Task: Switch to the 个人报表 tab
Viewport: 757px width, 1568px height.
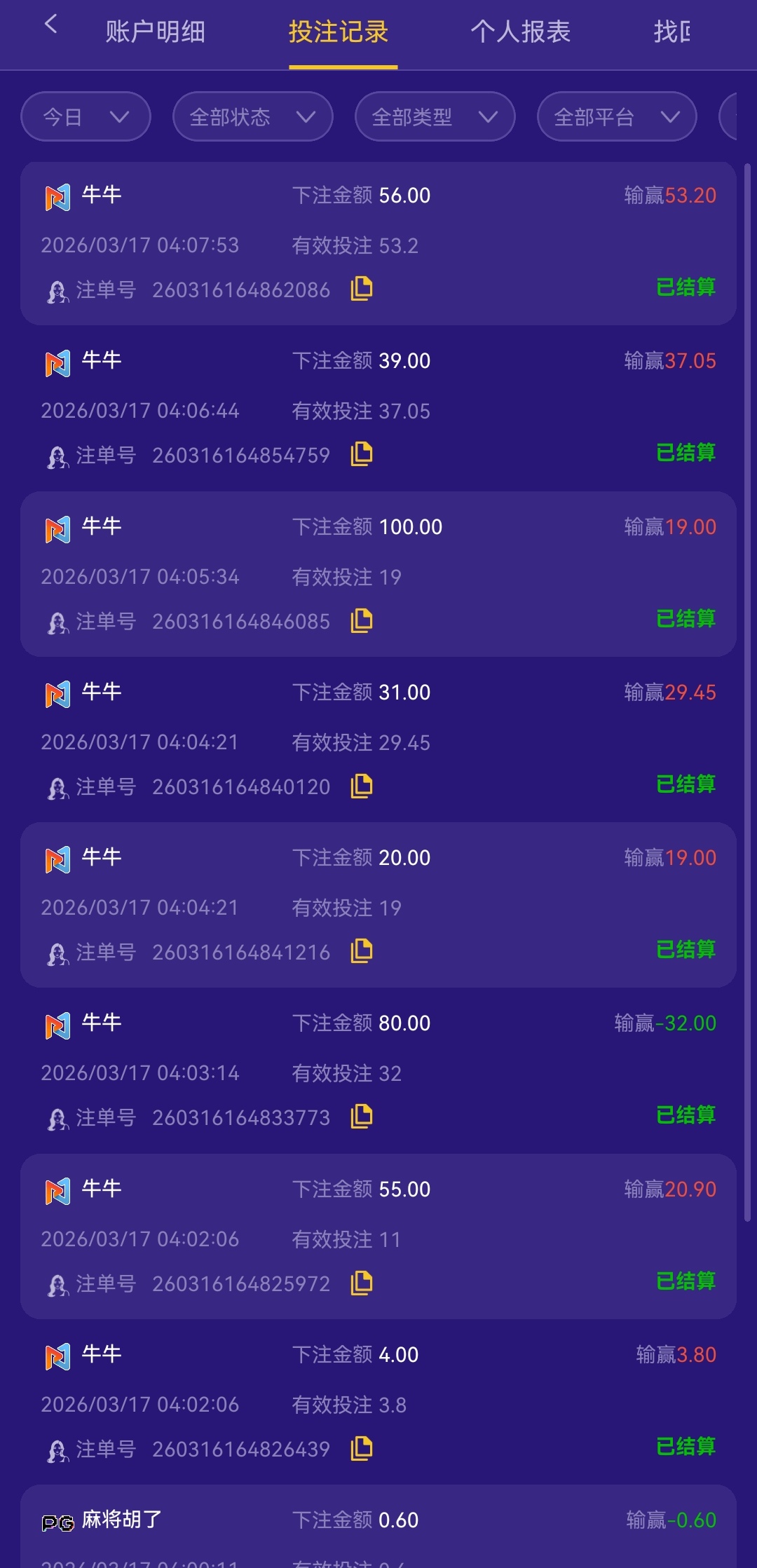Action: click(x=520, y=32)
